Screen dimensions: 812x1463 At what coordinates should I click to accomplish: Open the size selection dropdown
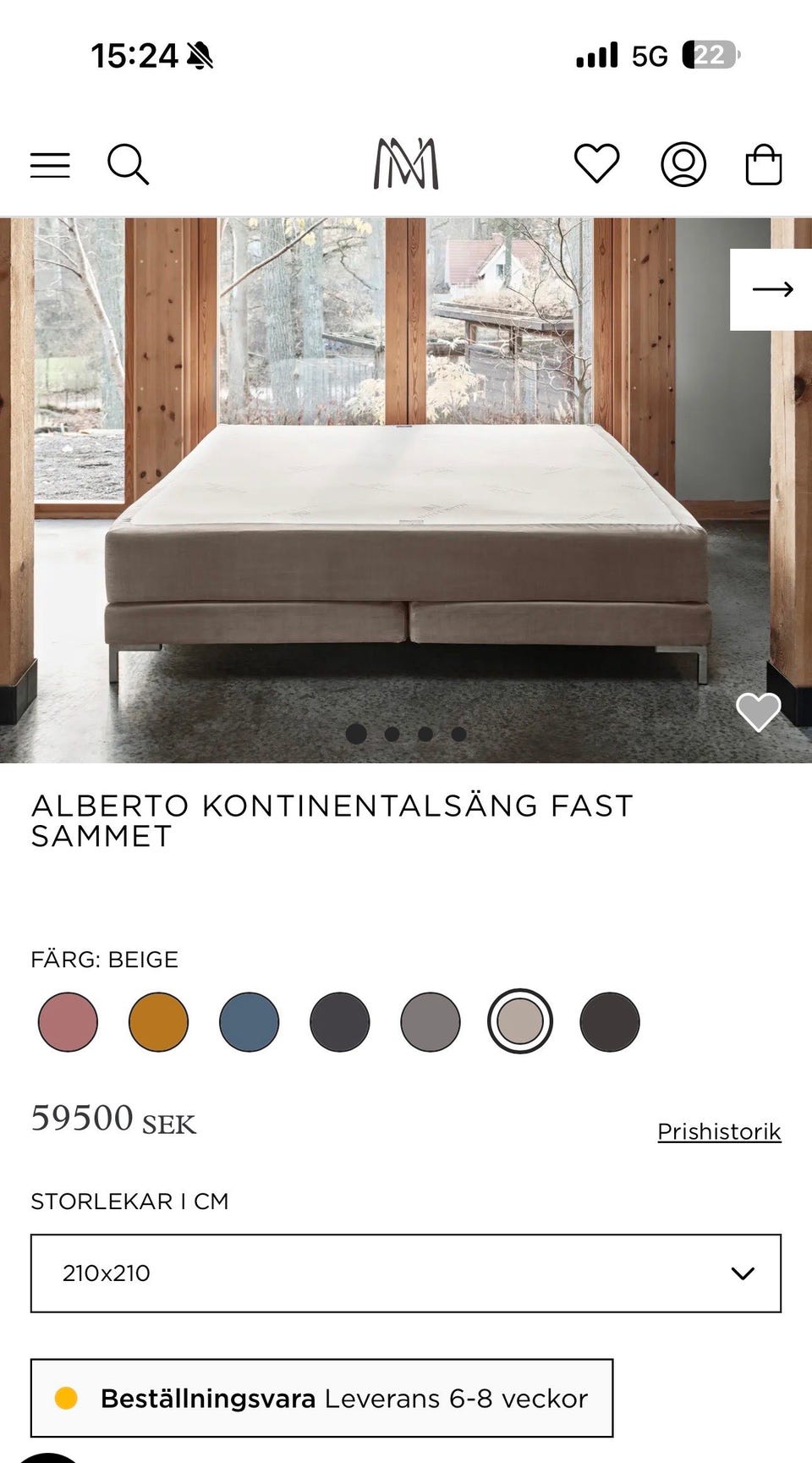406,1273
